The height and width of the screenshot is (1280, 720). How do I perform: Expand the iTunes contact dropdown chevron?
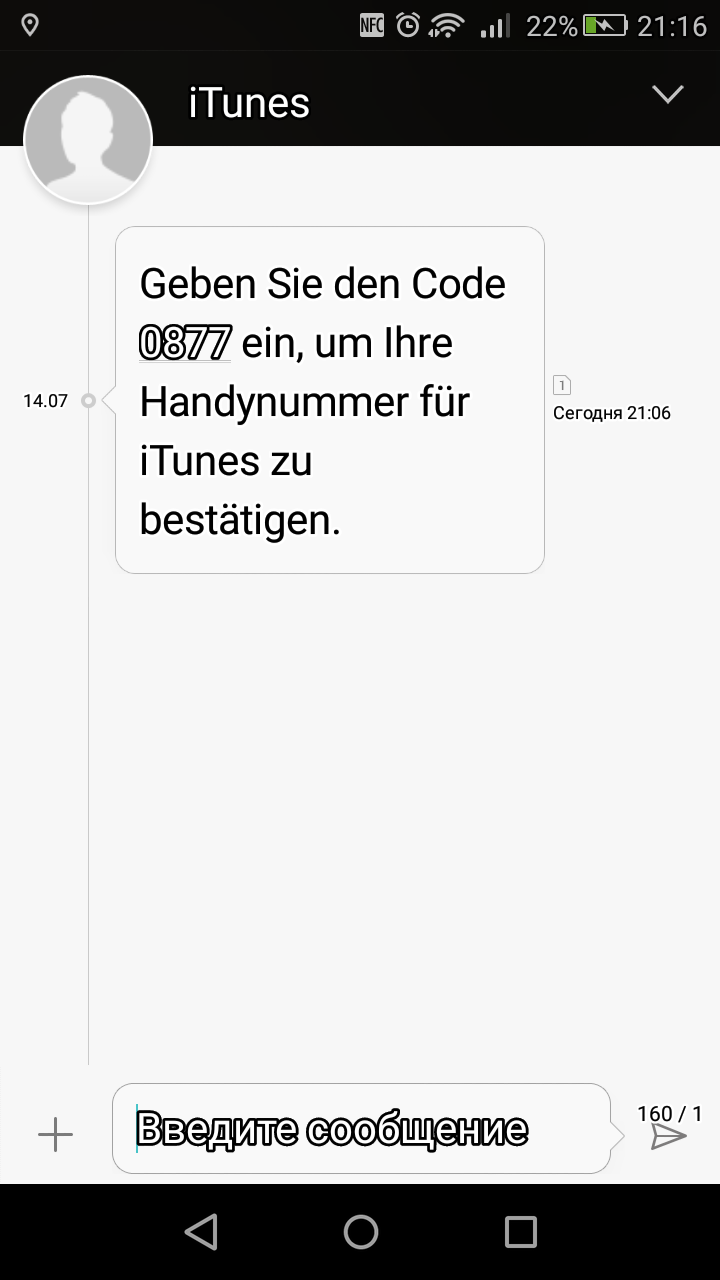click(x=667, y=94)
